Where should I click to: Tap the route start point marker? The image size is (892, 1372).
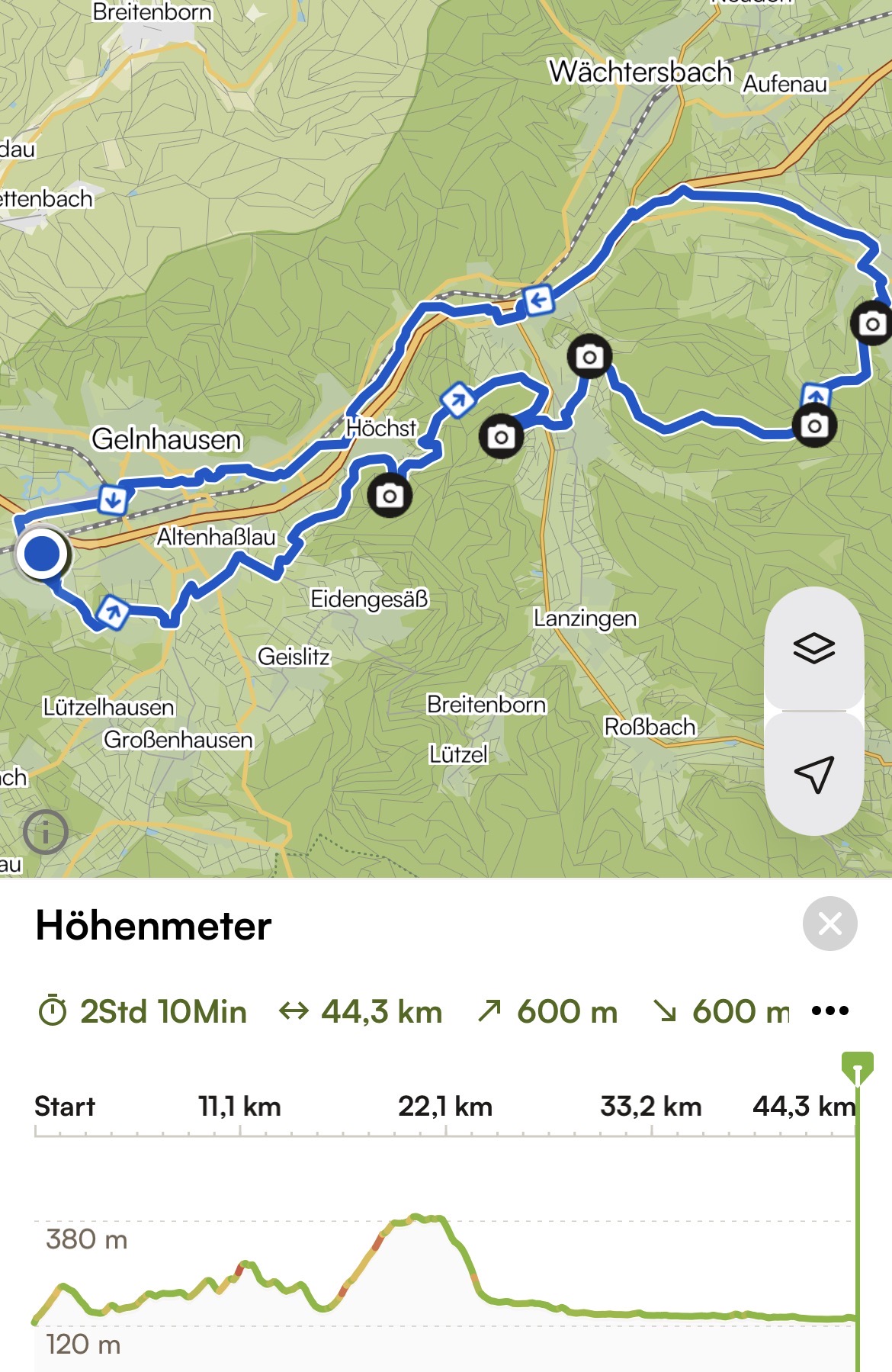[x=42, y=553]
